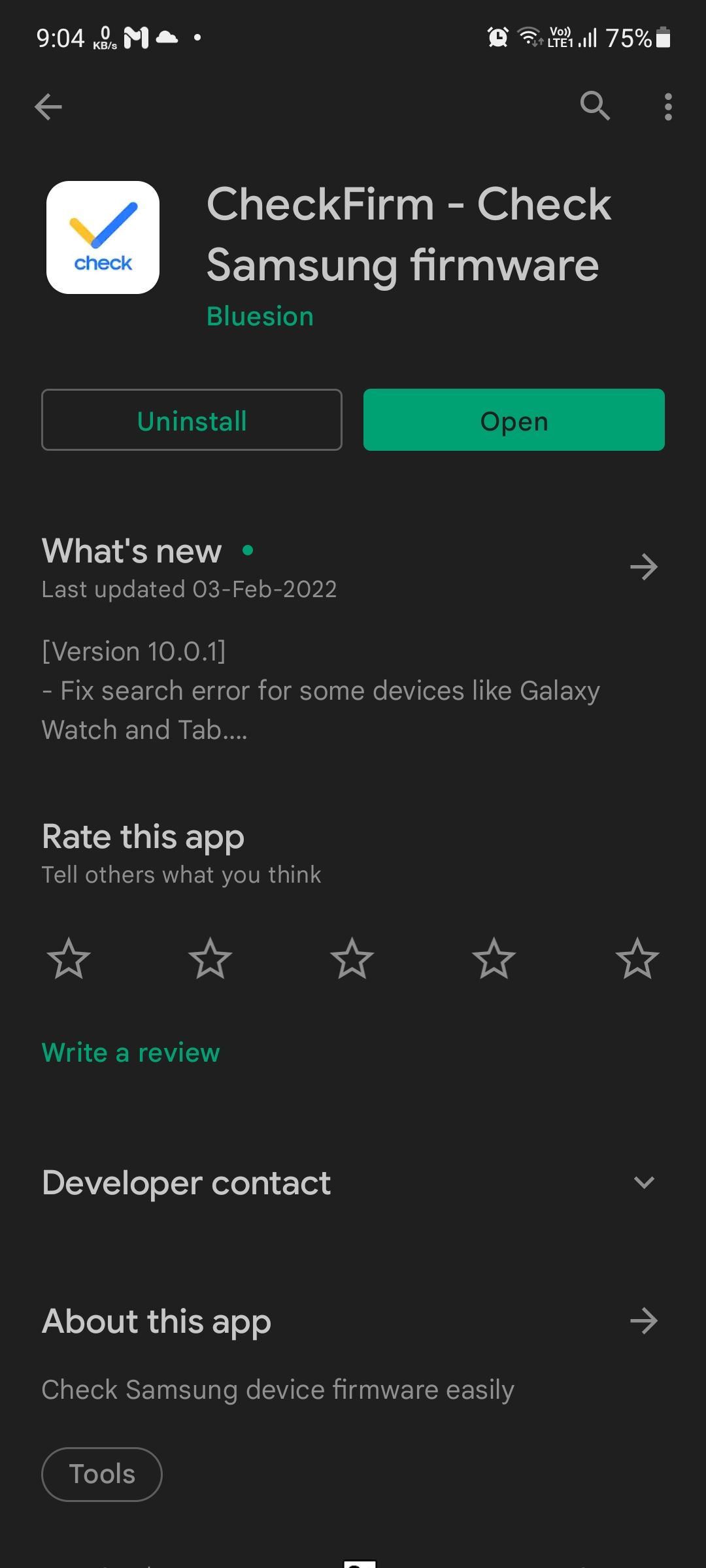Tap the CheckFirm app icon
The image size is (706, 1568).
point(102,237)
